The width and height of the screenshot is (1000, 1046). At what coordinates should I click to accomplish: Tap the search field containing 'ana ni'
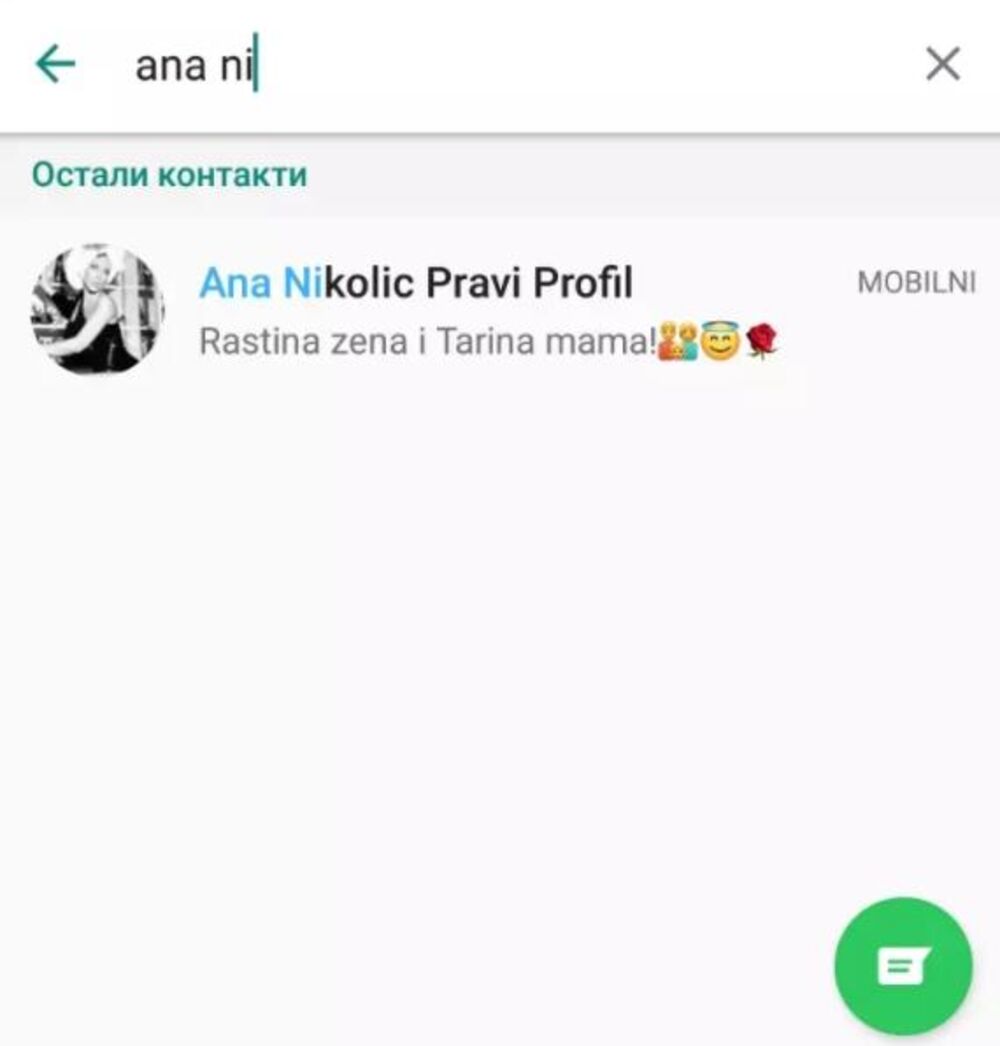point(500,66)
